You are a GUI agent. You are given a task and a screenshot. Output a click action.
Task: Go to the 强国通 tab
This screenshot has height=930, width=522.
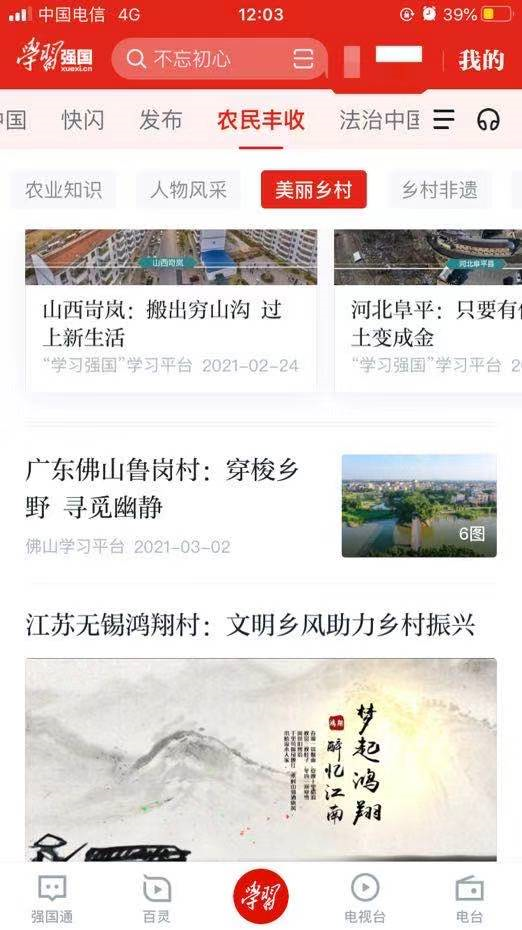coord(52,898)
